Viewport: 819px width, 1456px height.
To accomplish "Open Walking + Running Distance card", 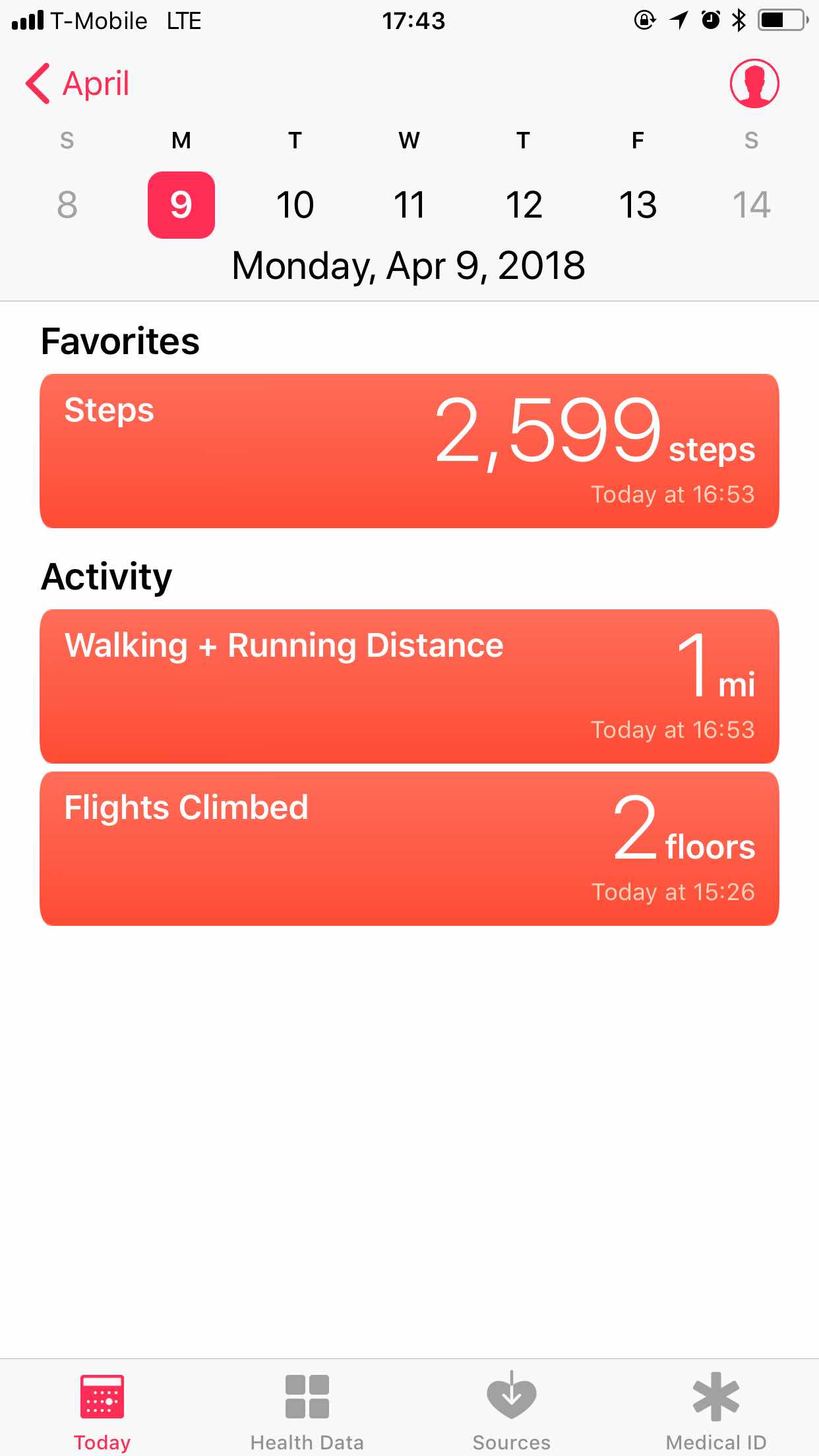I will point(409,686).
